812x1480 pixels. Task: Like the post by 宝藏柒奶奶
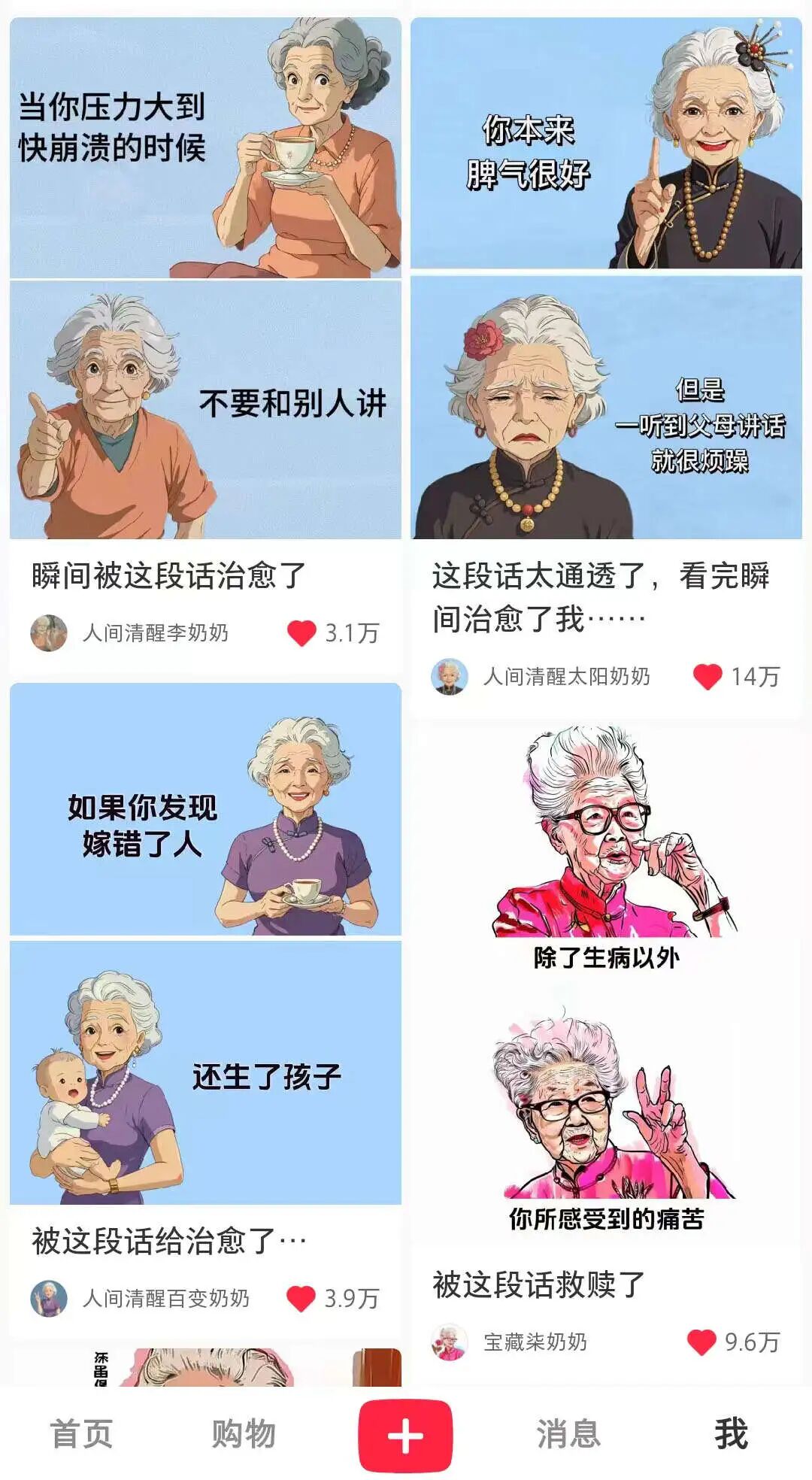click(701, 1342)
